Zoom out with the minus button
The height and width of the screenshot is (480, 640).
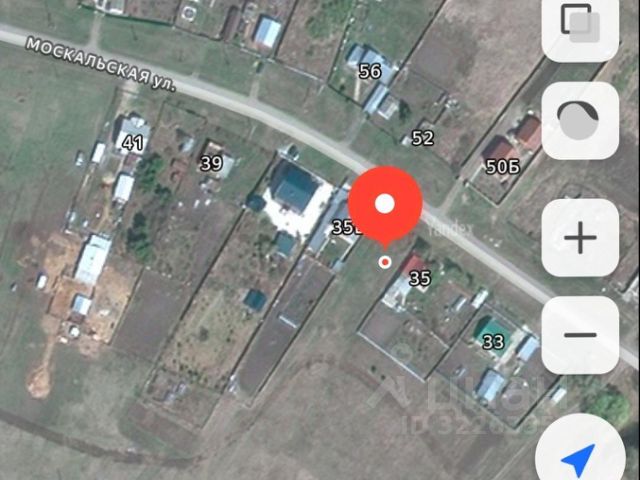point(580,335)
